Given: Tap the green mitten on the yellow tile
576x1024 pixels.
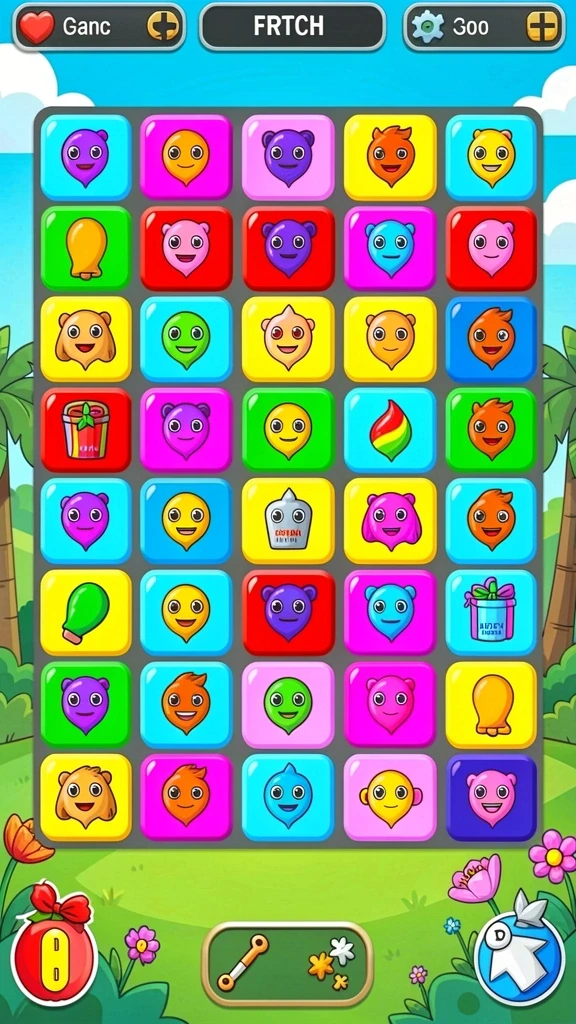Looking at the screenshot, I should coord(86,612).
